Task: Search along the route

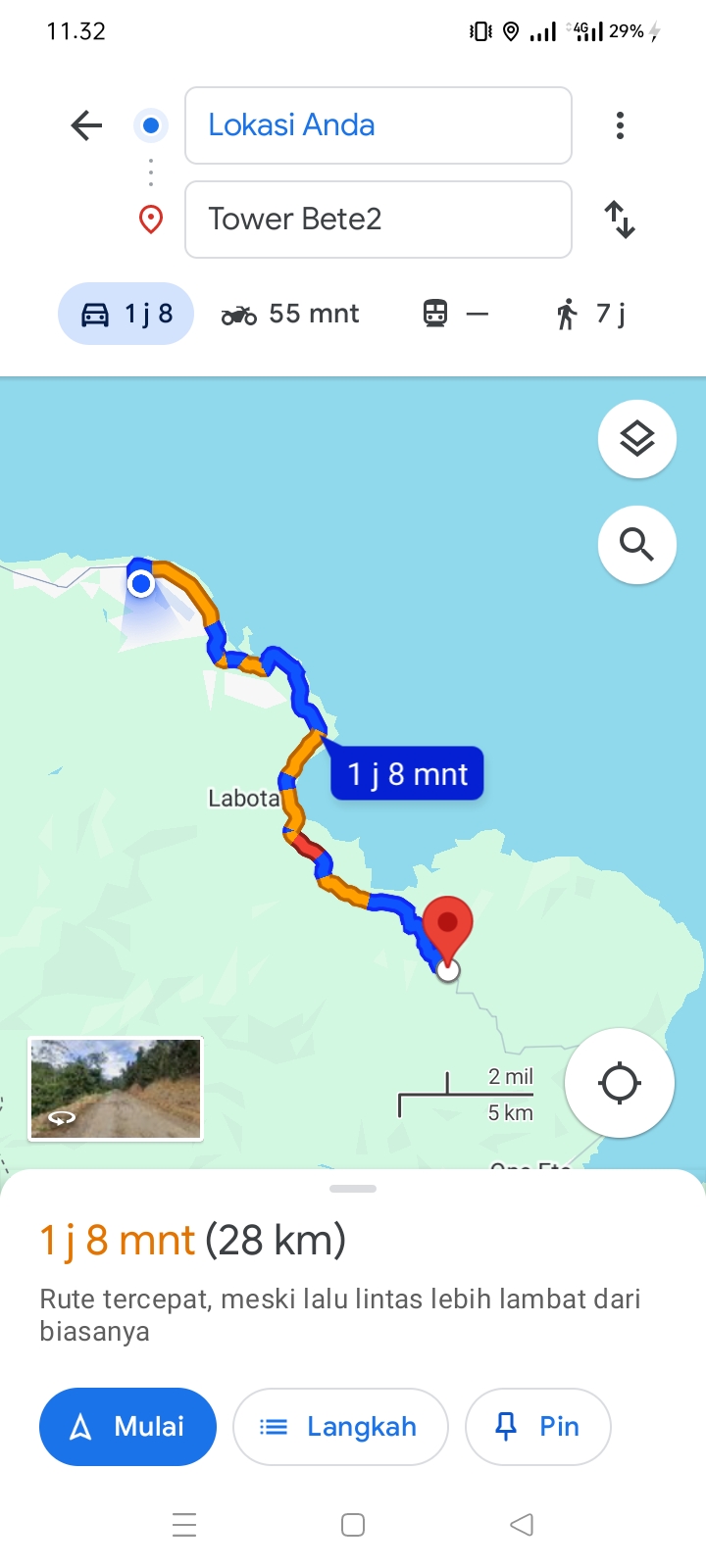Action: pos(637,545)
